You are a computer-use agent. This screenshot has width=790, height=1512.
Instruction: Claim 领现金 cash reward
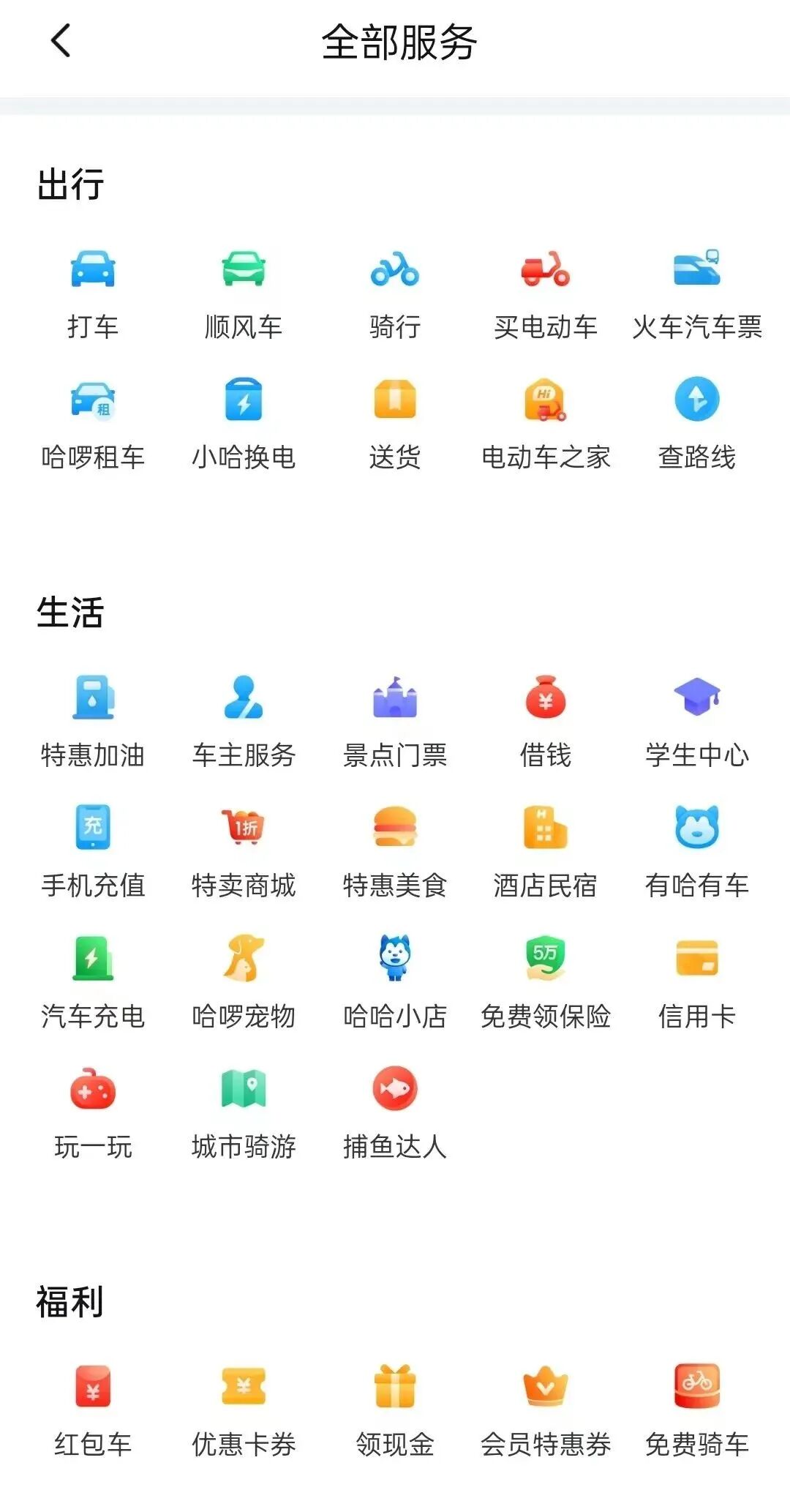tap(395, 1410)
